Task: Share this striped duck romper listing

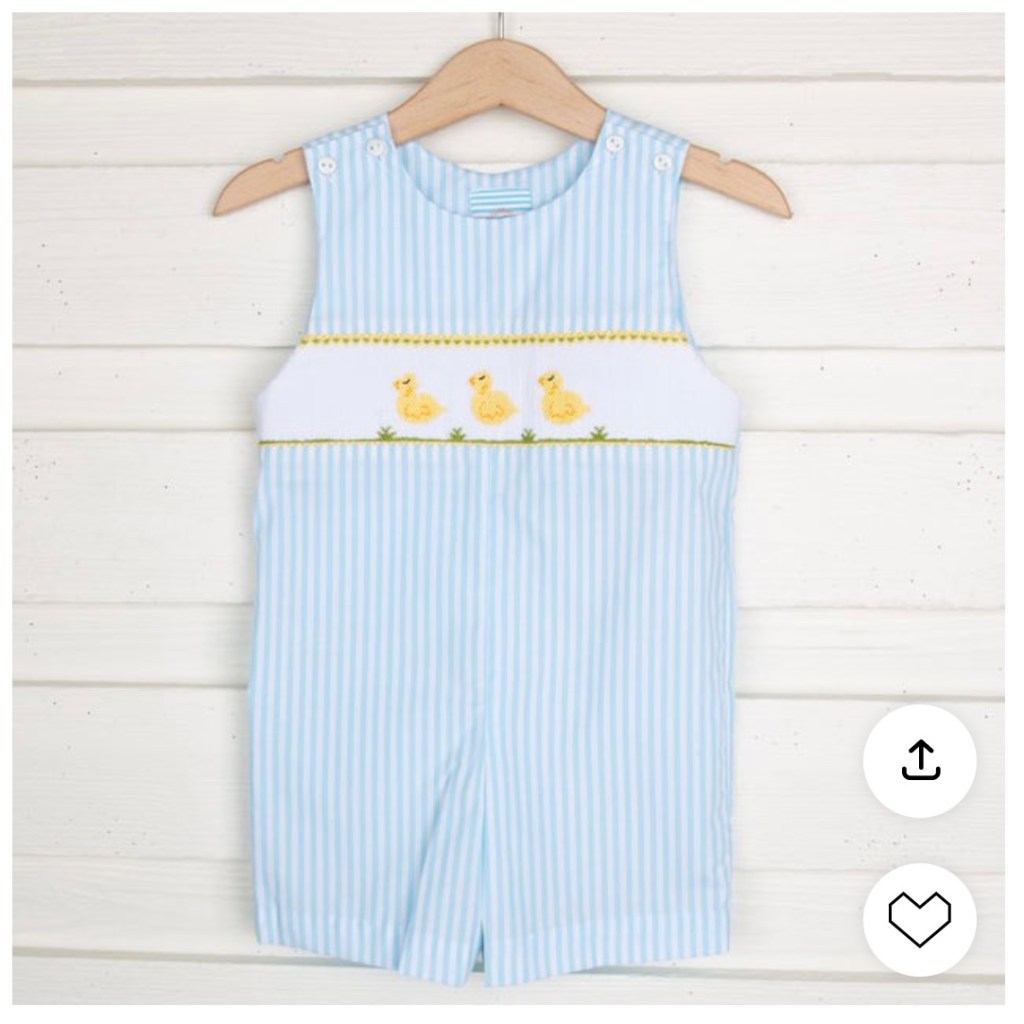Action: pyautogui.click(x=919, y=761)
